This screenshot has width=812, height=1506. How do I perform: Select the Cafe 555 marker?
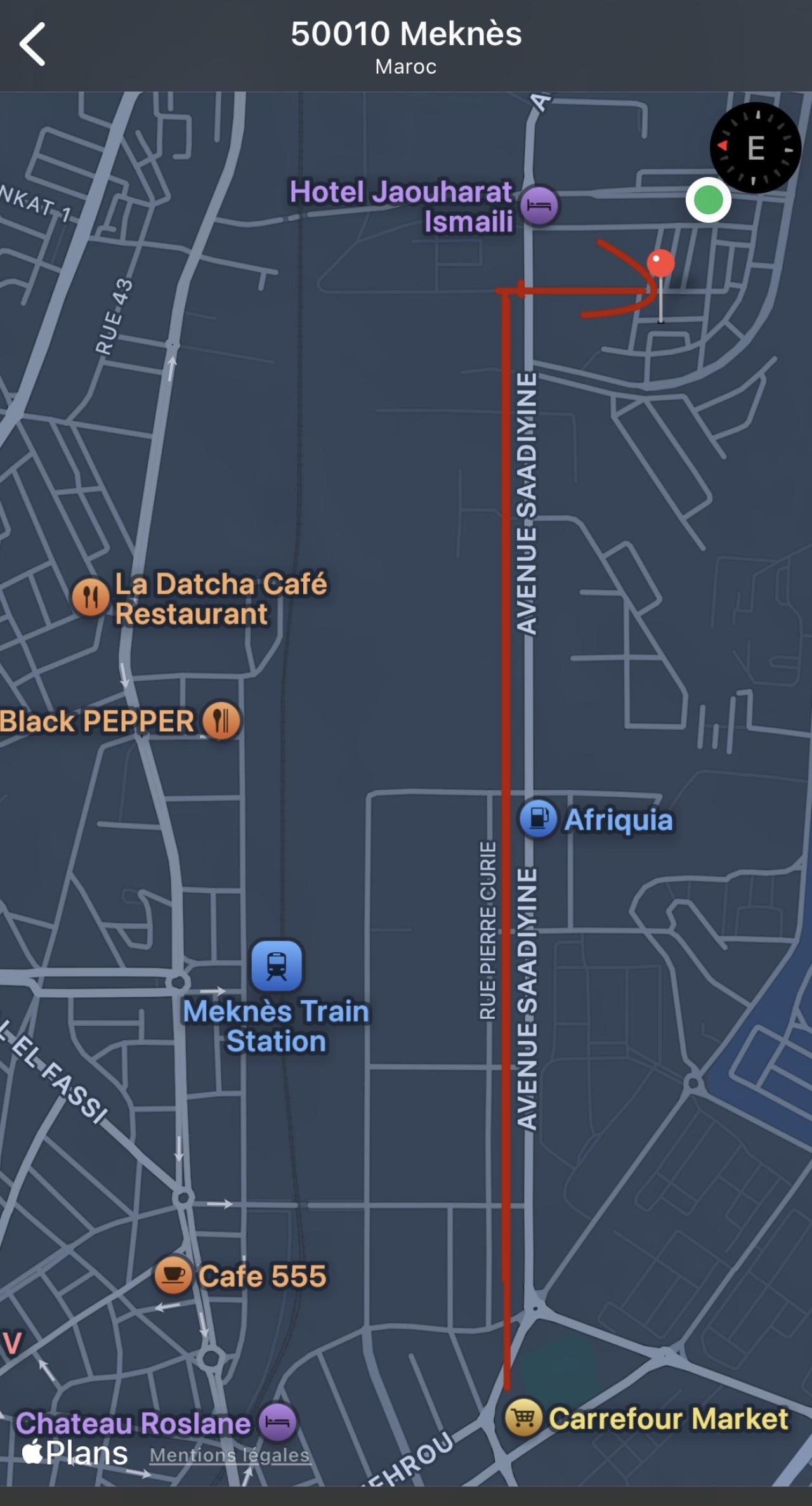click(173, 1274)
